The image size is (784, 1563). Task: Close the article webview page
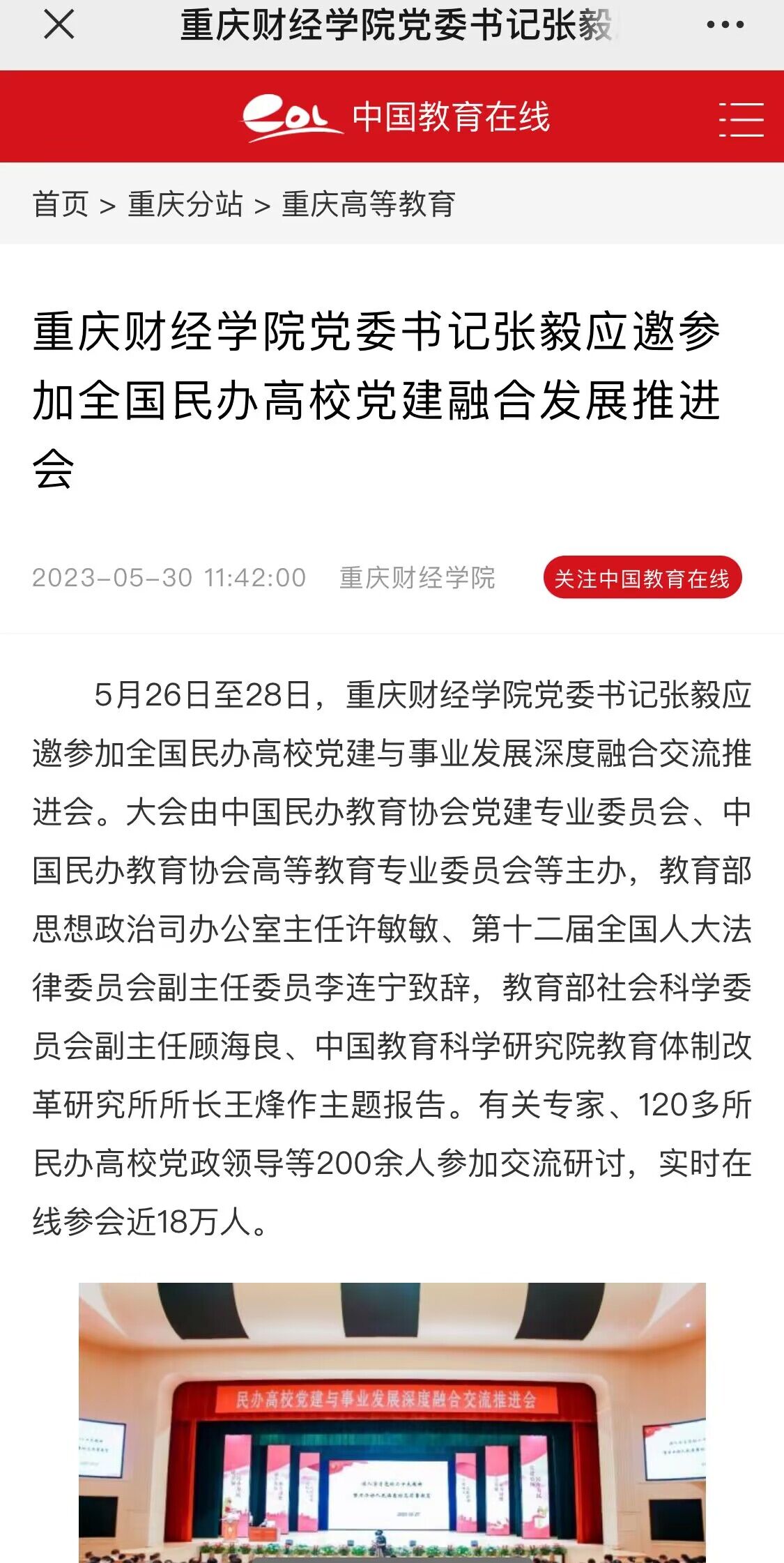(59, 25)
